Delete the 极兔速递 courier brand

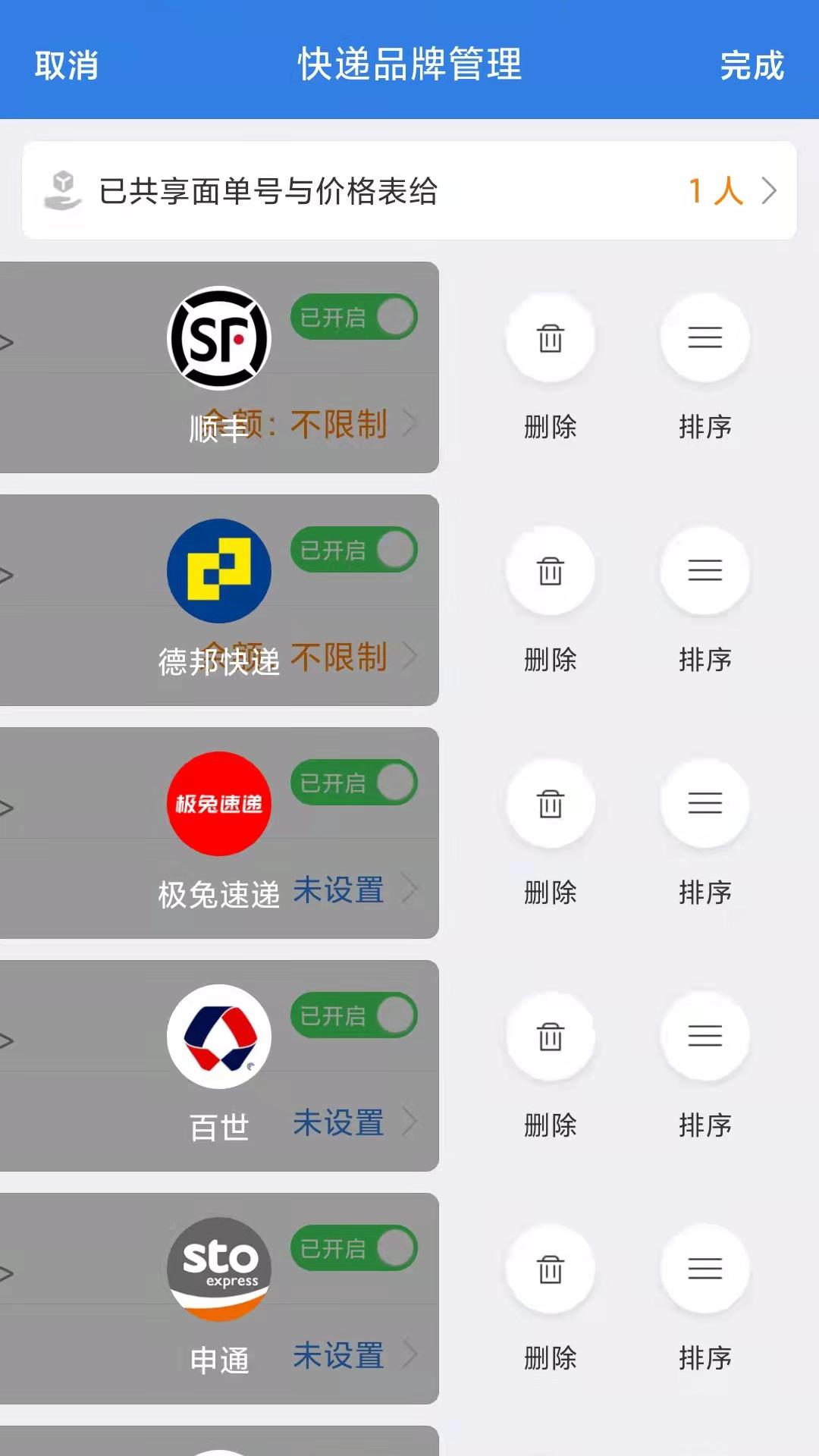click(550, 804)
